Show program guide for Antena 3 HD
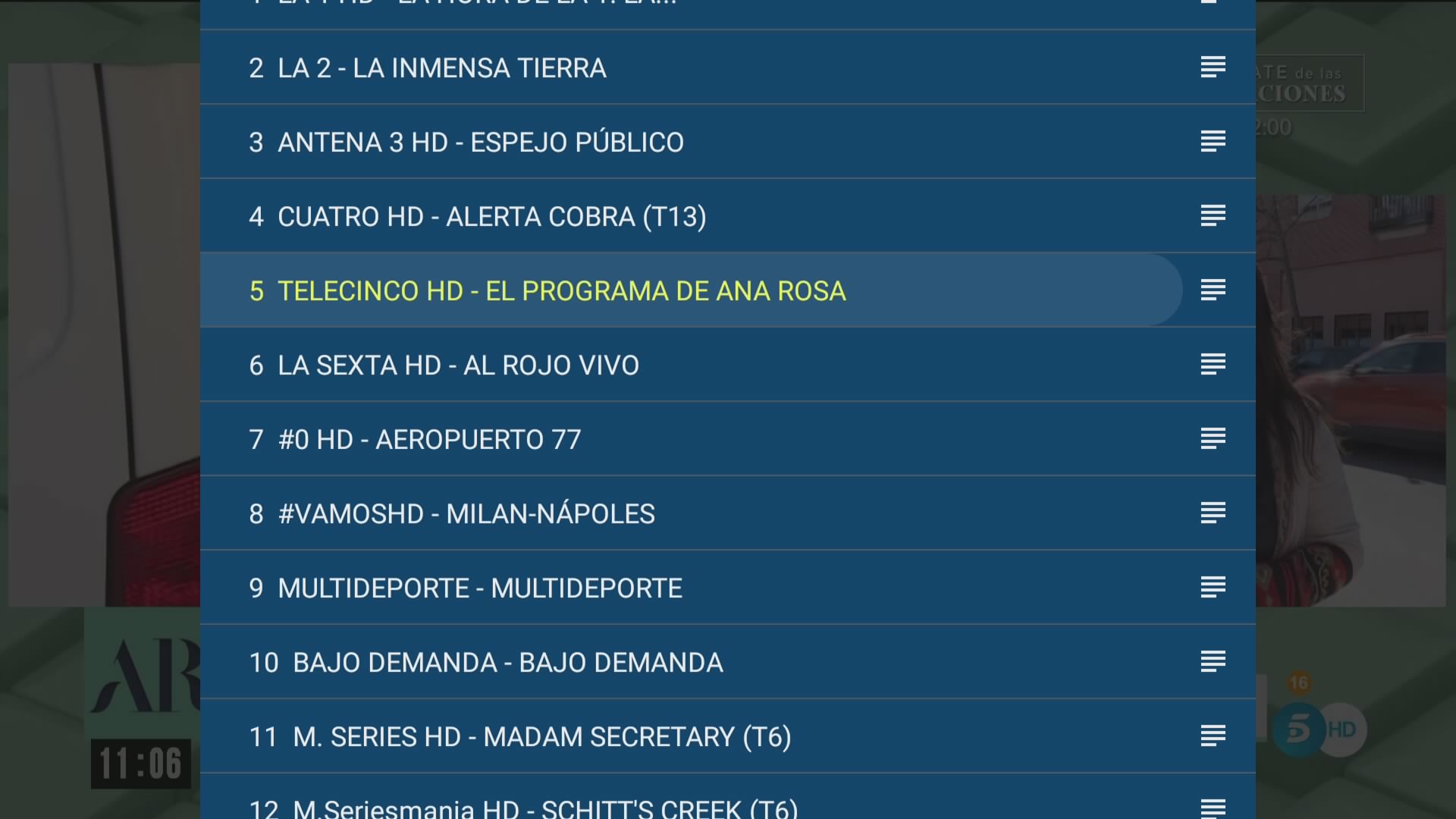Viewport: 1456px width, 819px height. click(x=1213, y=141)
